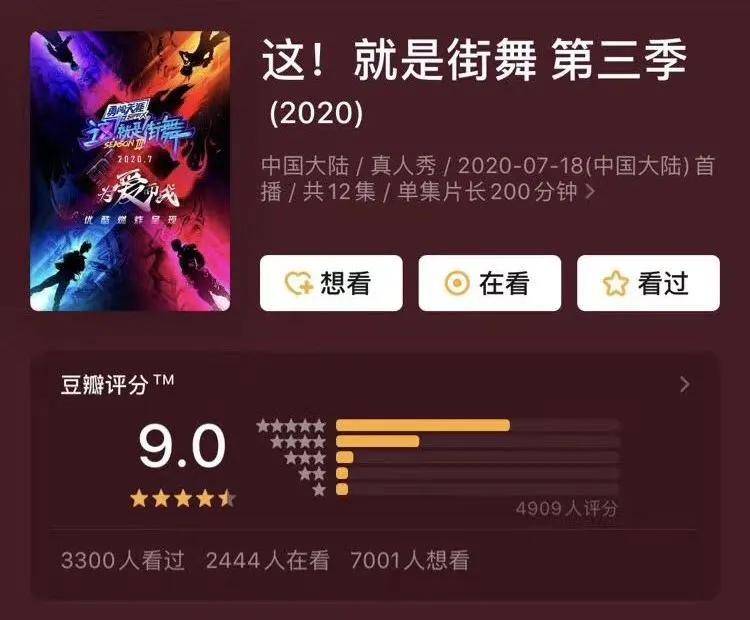Viewport: 750px width, 620px height.
Task: Mark the show as 想看
Action: 331,283
